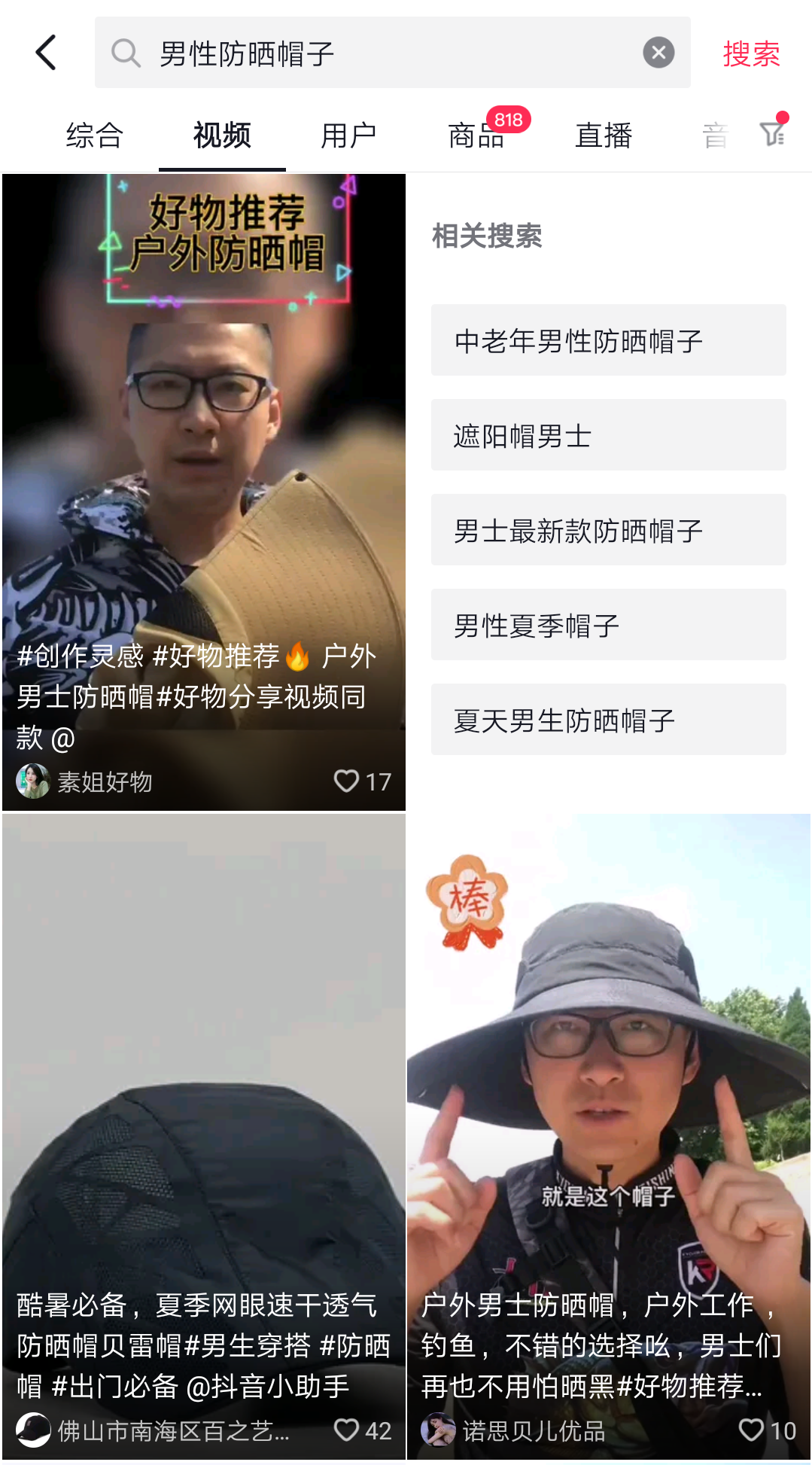Switch to the 用户 tab
The height and width of the screenshot is (1465, 812).
tap(348, 136)
